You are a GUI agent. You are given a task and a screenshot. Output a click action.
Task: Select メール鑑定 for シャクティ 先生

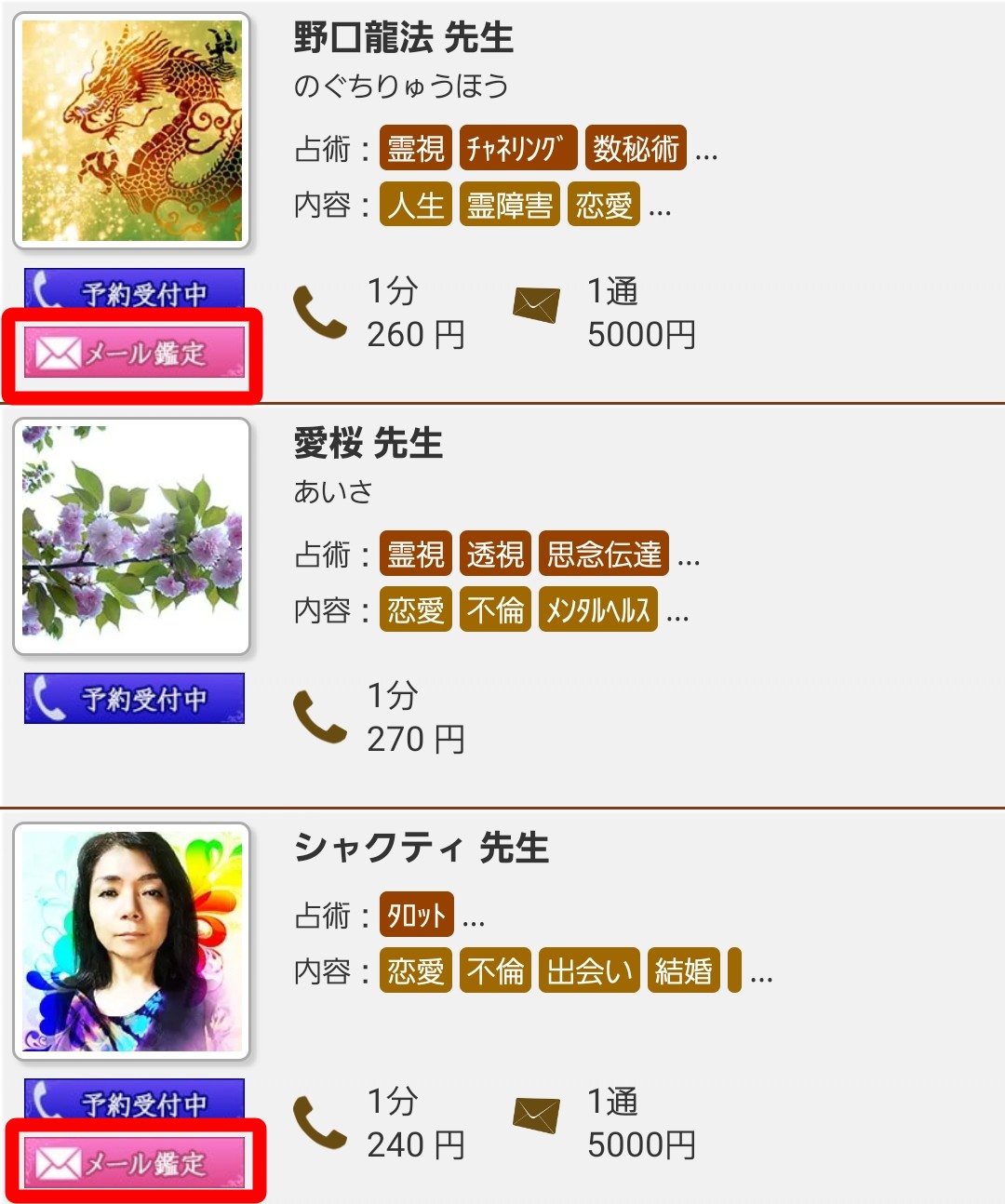(134, 1162)
